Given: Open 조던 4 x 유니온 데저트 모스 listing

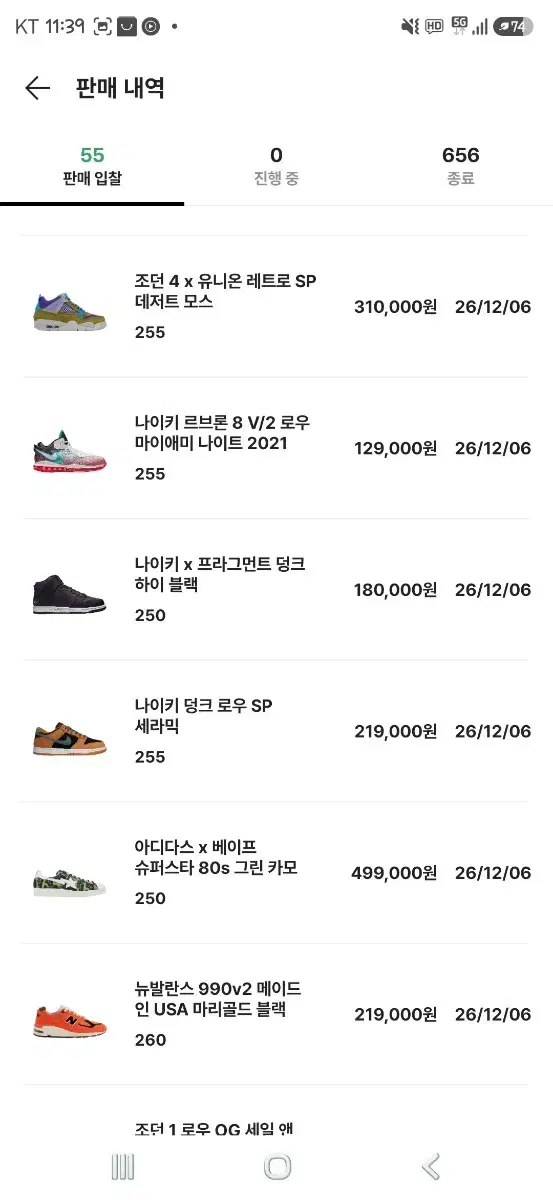Looking at the screenshot, I should point(276,307).
